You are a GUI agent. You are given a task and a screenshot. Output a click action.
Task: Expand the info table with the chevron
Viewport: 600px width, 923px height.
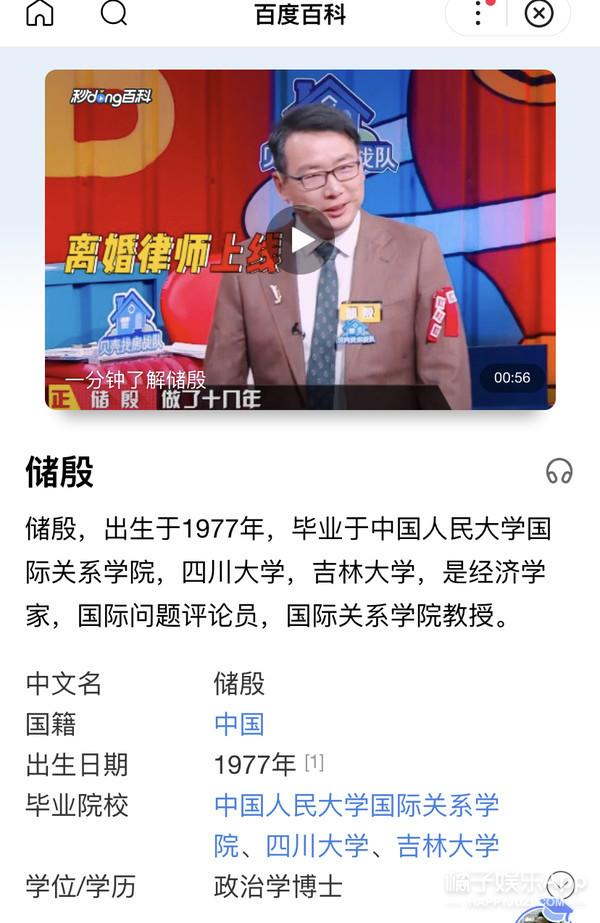[x=561, y=884]
